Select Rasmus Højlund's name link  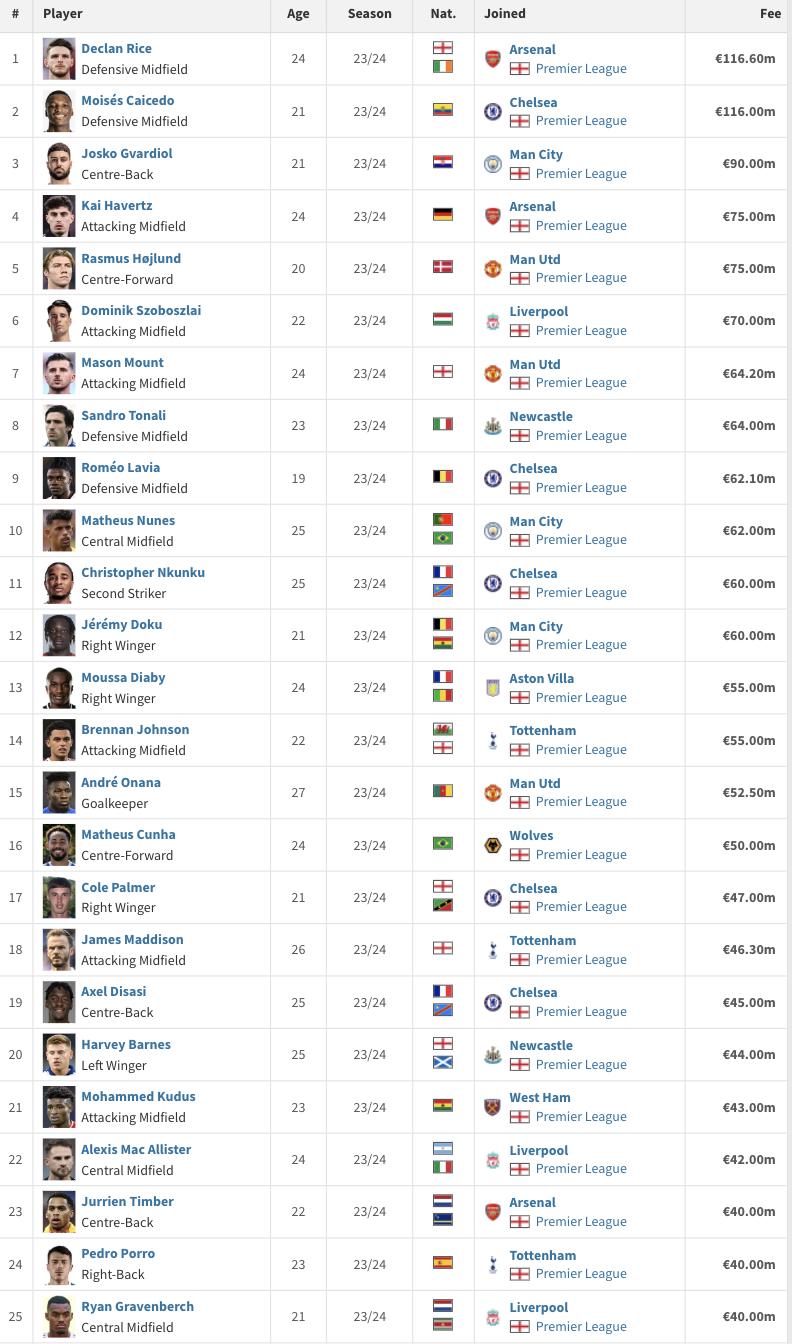tap(131, 258)
